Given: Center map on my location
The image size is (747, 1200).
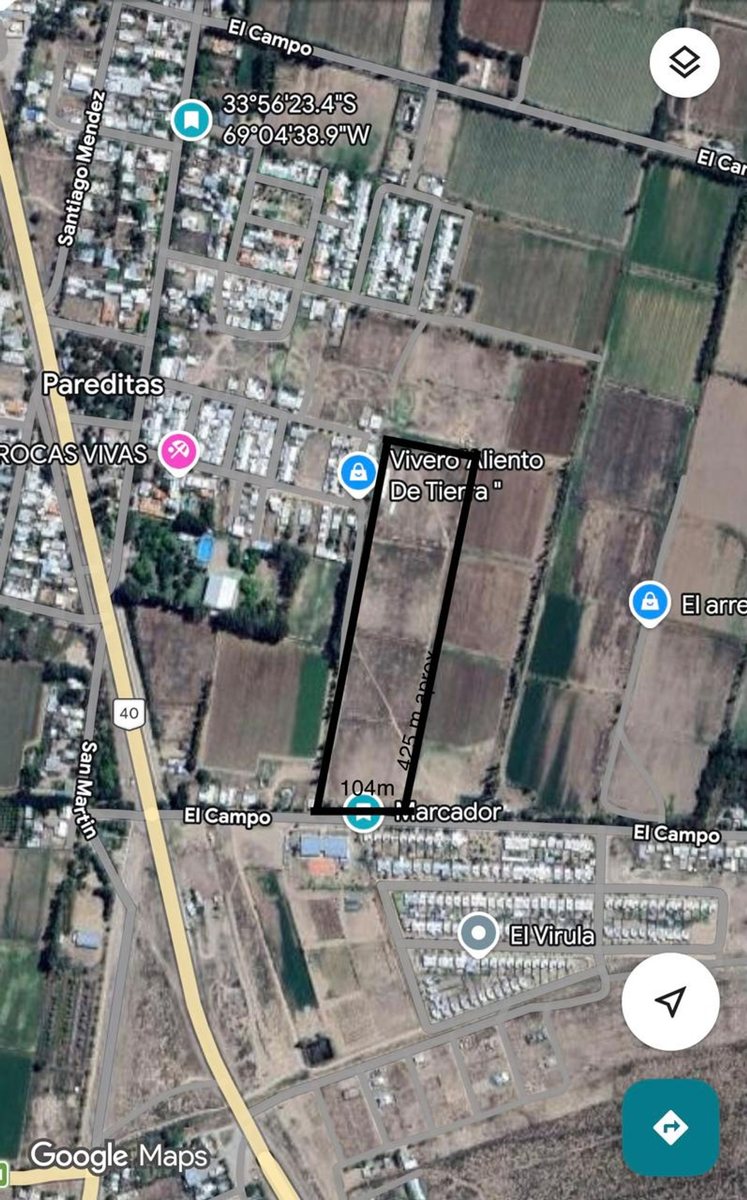Looking at the screenshot, I should (670, 1001).
